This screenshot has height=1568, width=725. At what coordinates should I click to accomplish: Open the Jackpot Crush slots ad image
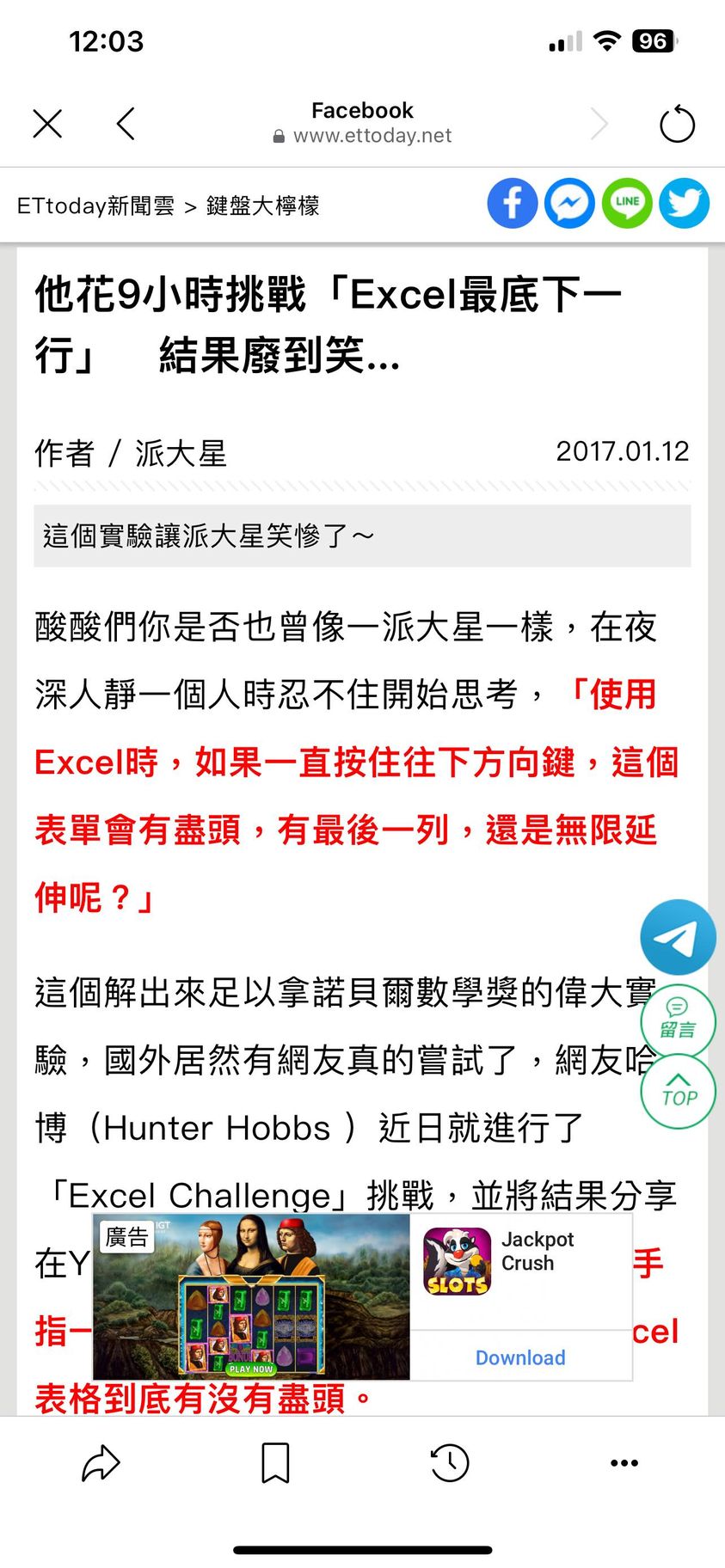tap(251, 1296)
